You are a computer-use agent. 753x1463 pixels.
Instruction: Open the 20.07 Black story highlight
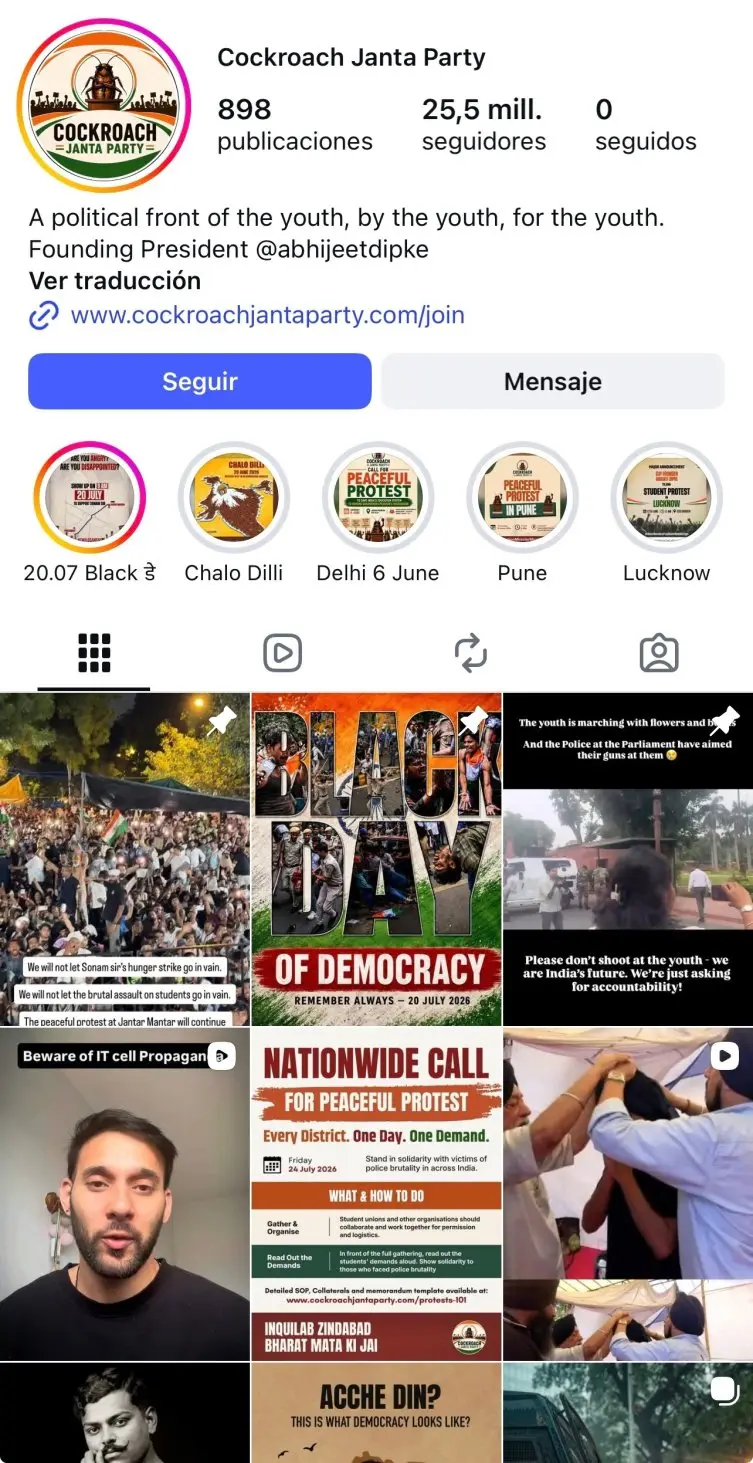90,497
